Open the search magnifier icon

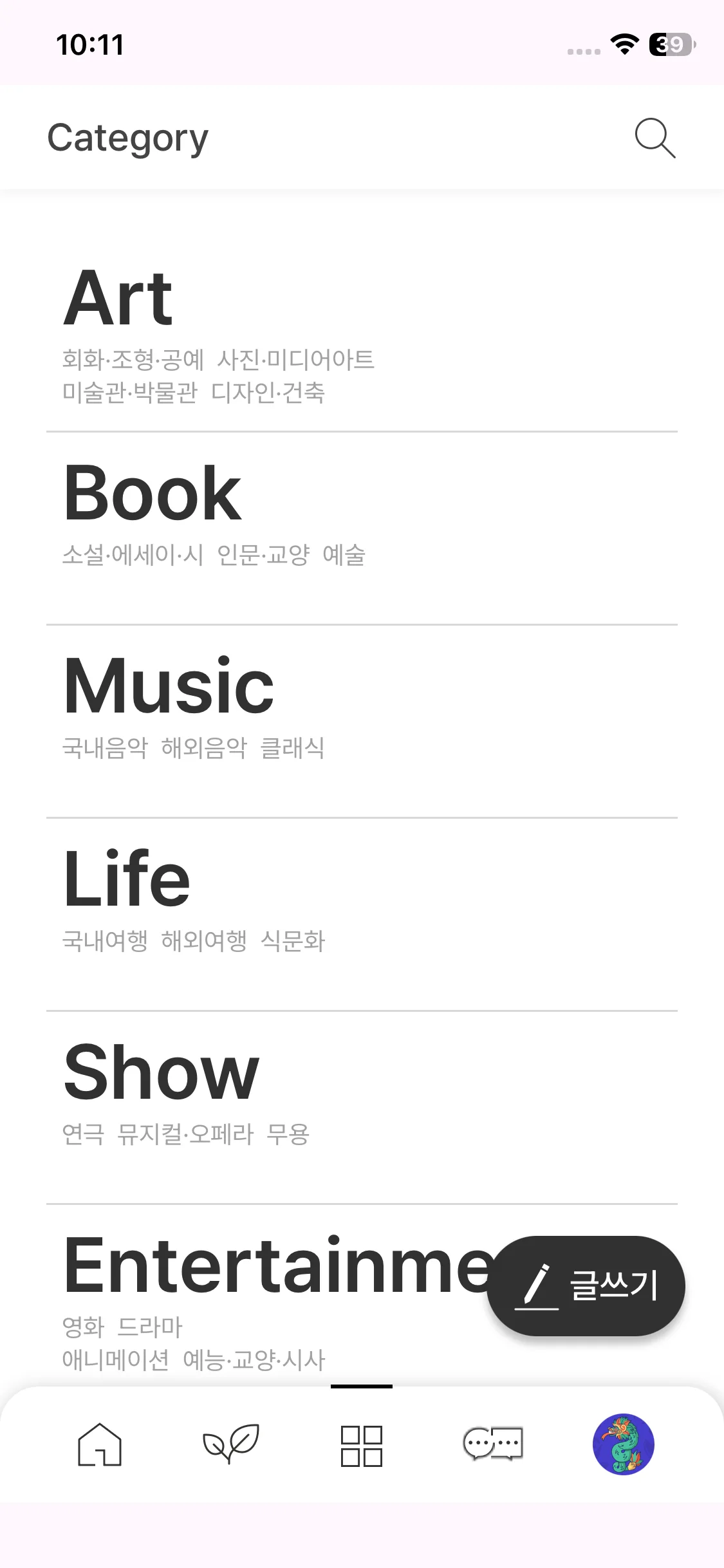click(x=654, y=138)
